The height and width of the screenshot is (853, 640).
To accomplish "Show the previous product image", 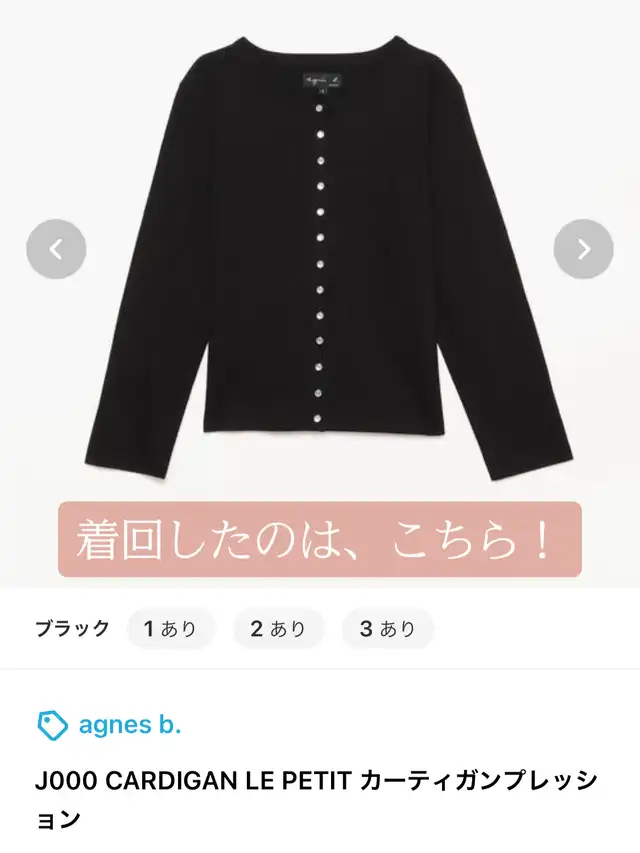I will coord(56,249).
